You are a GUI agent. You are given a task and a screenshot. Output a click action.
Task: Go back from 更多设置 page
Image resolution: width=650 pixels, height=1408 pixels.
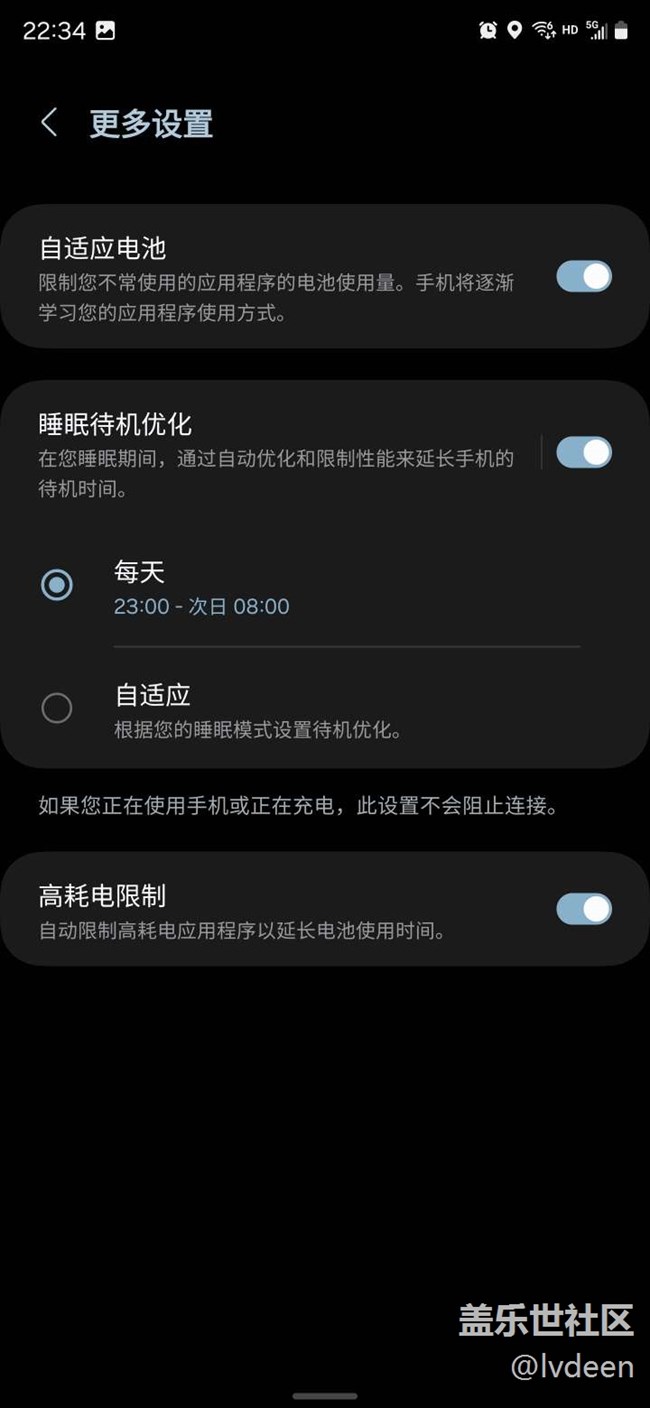[49, 123]
